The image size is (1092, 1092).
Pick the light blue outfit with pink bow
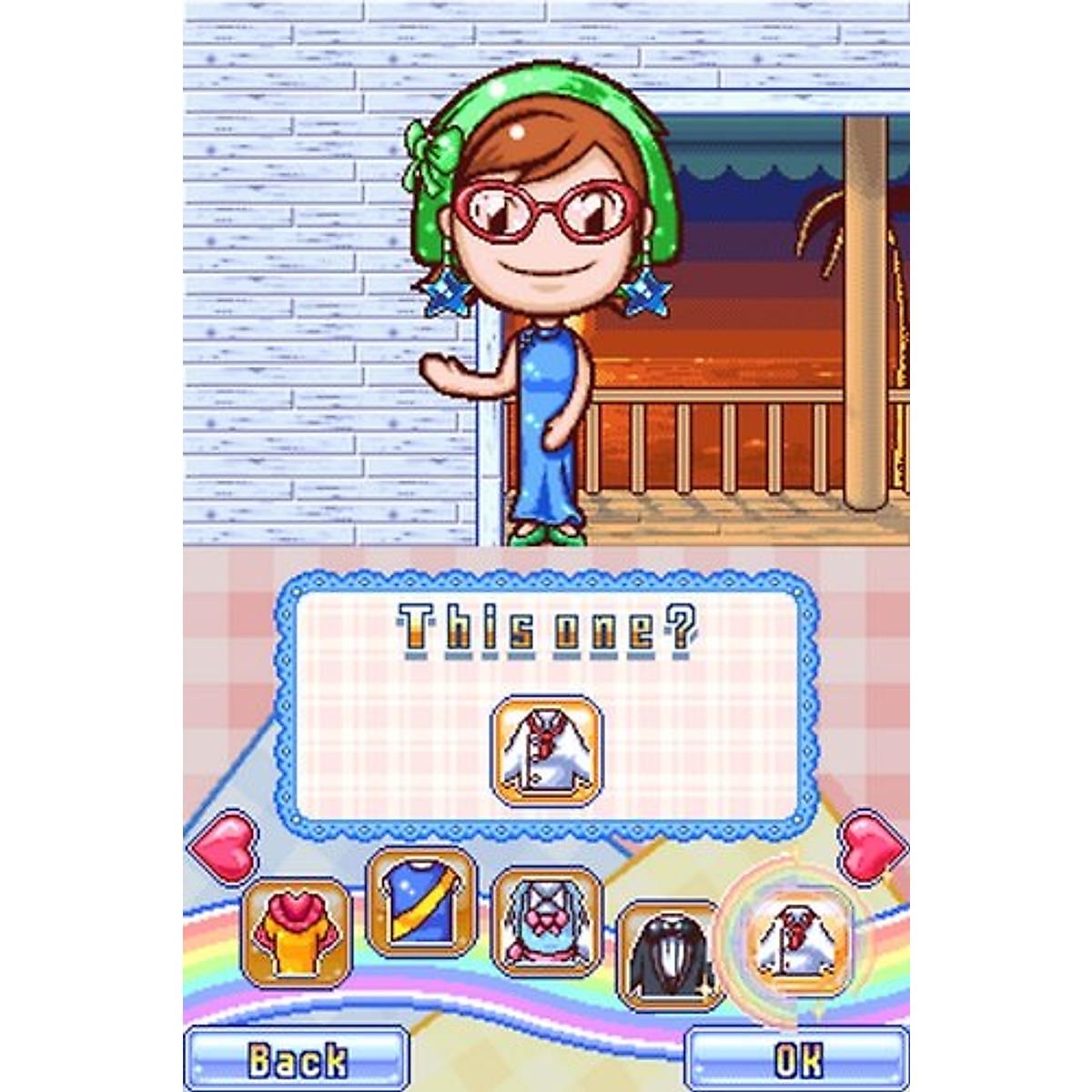[546, 922]
